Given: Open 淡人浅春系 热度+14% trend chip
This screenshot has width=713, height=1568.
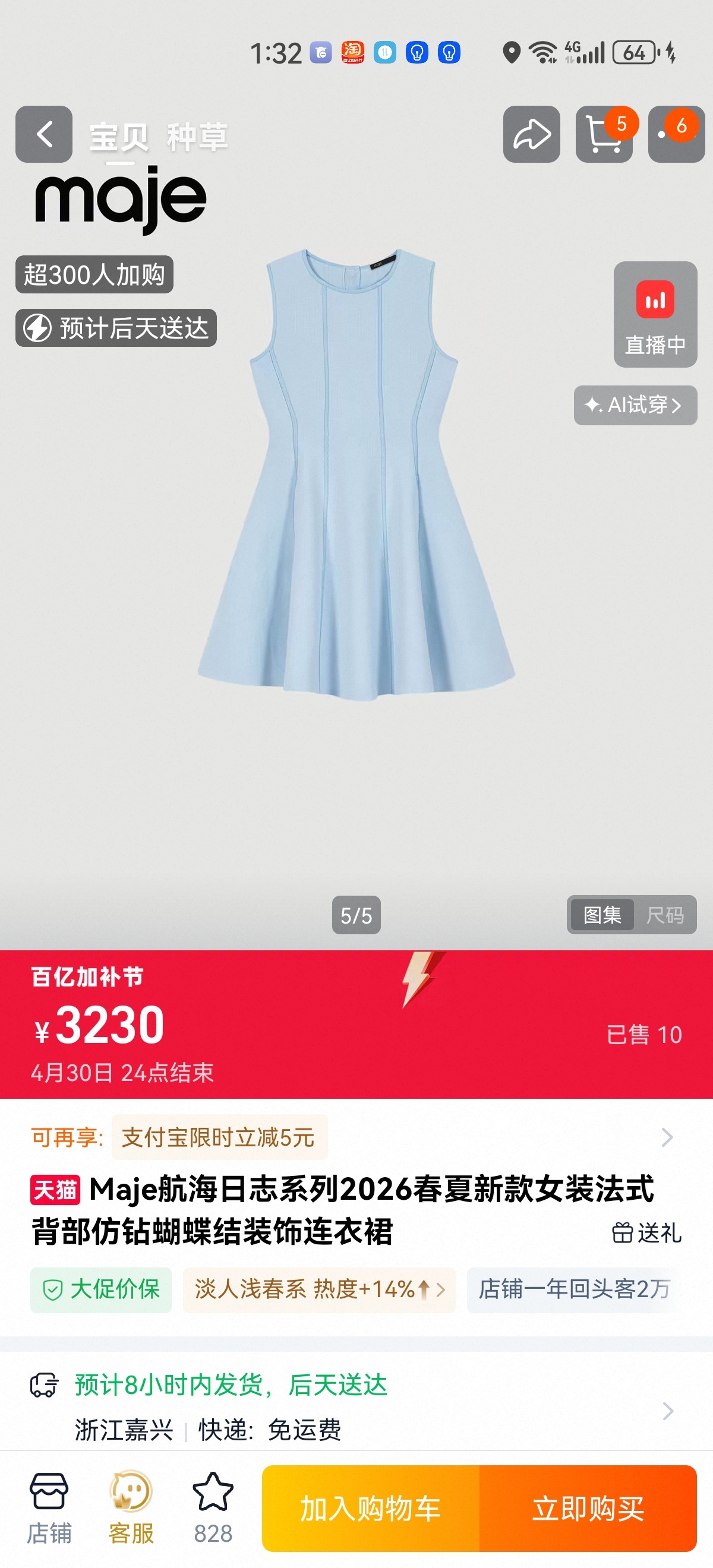Looking at the screenshot, I should click(319, 1290).
